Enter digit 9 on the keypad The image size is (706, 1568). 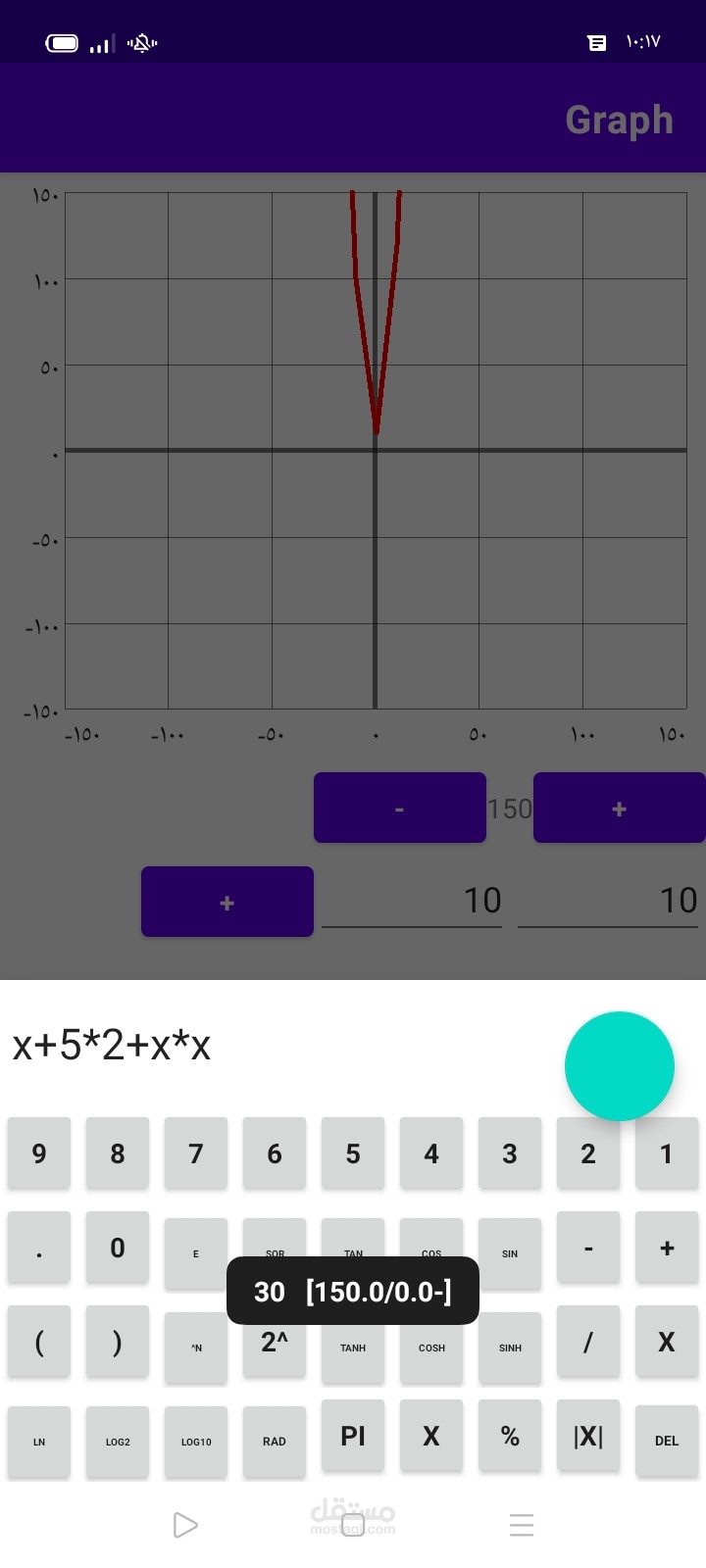coord(39,1153)
